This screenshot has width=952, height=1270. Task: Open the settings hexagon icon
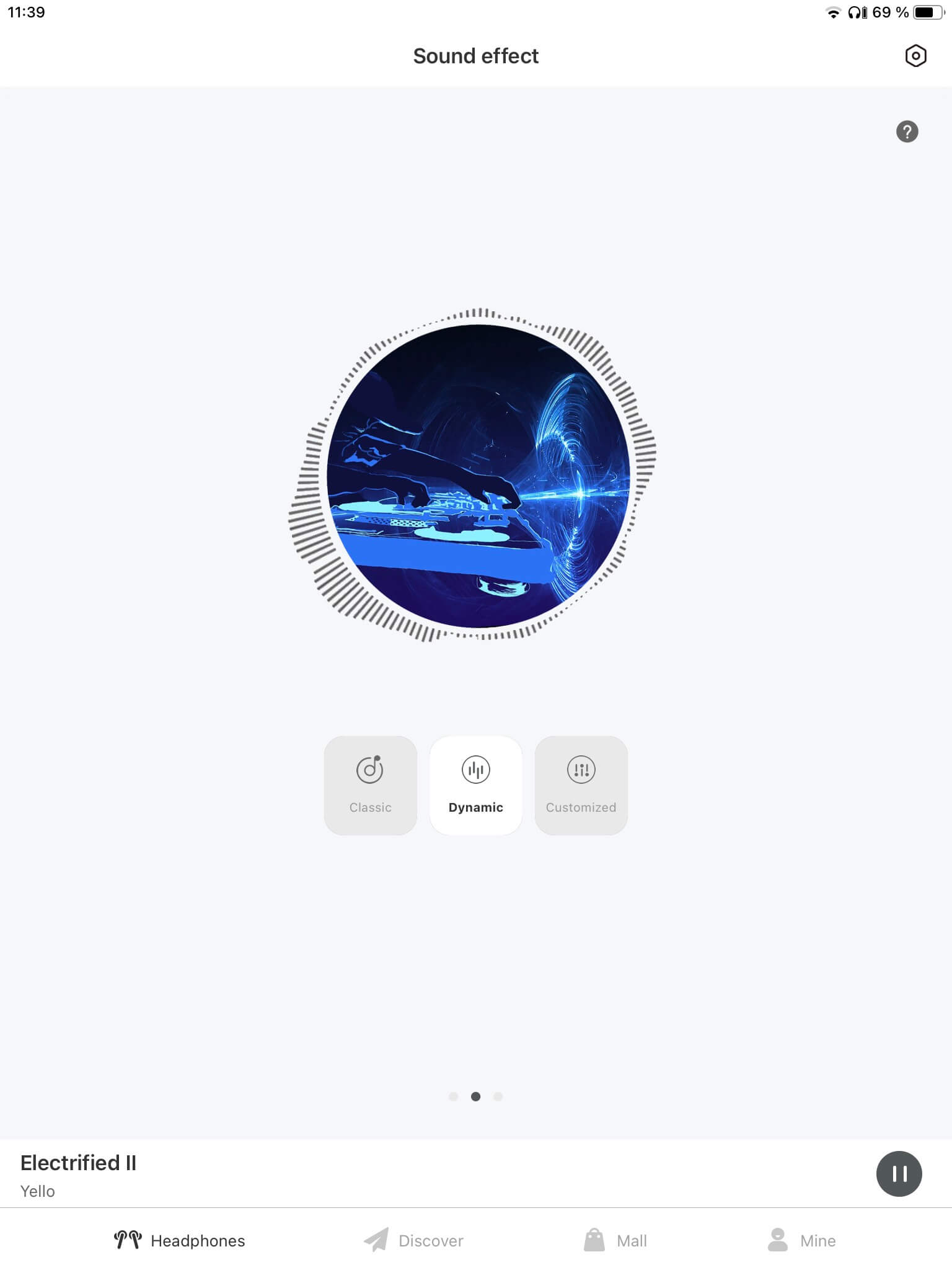point(915,56)
